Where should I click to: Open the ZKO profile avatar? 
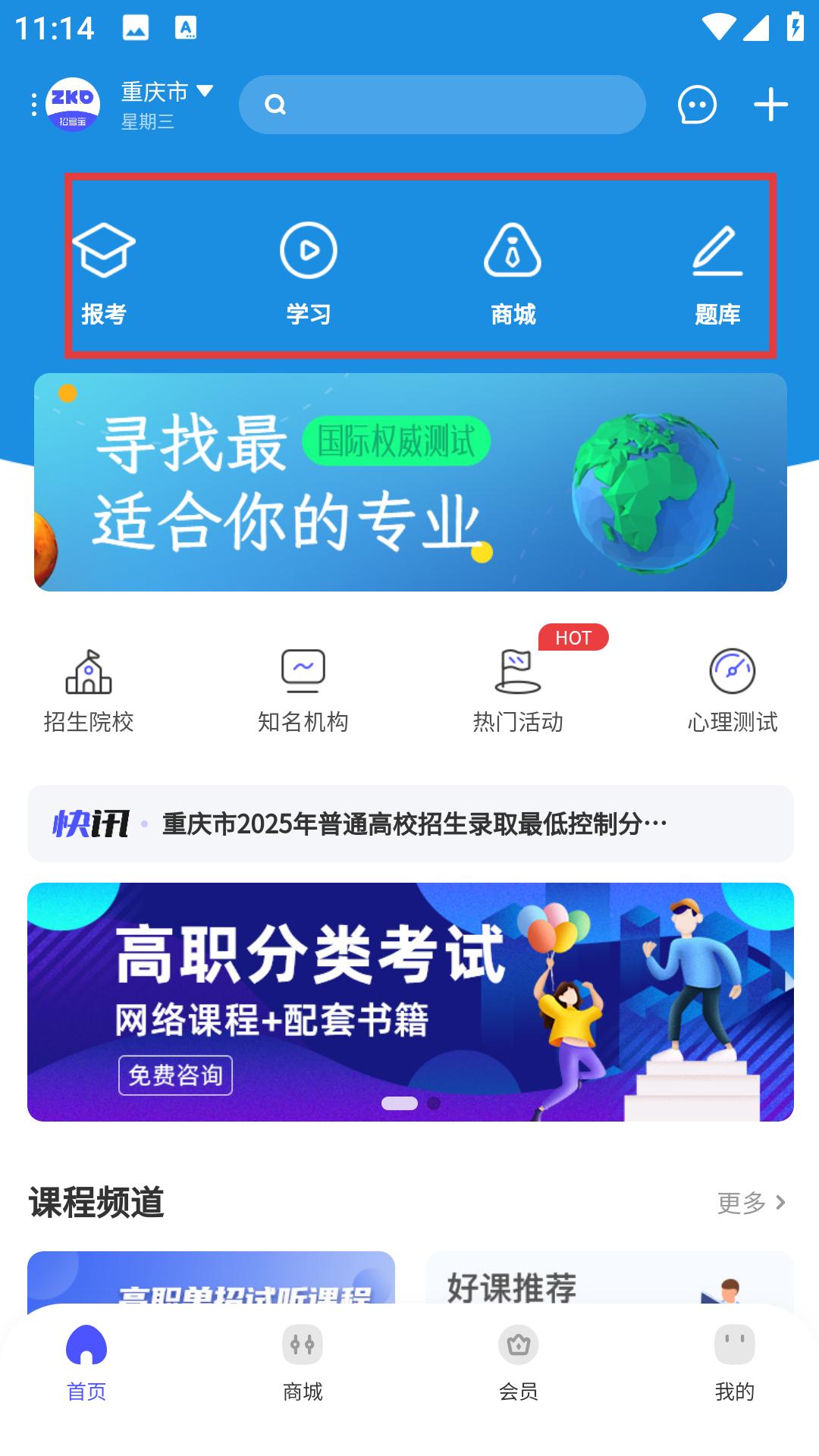point(73,105)
